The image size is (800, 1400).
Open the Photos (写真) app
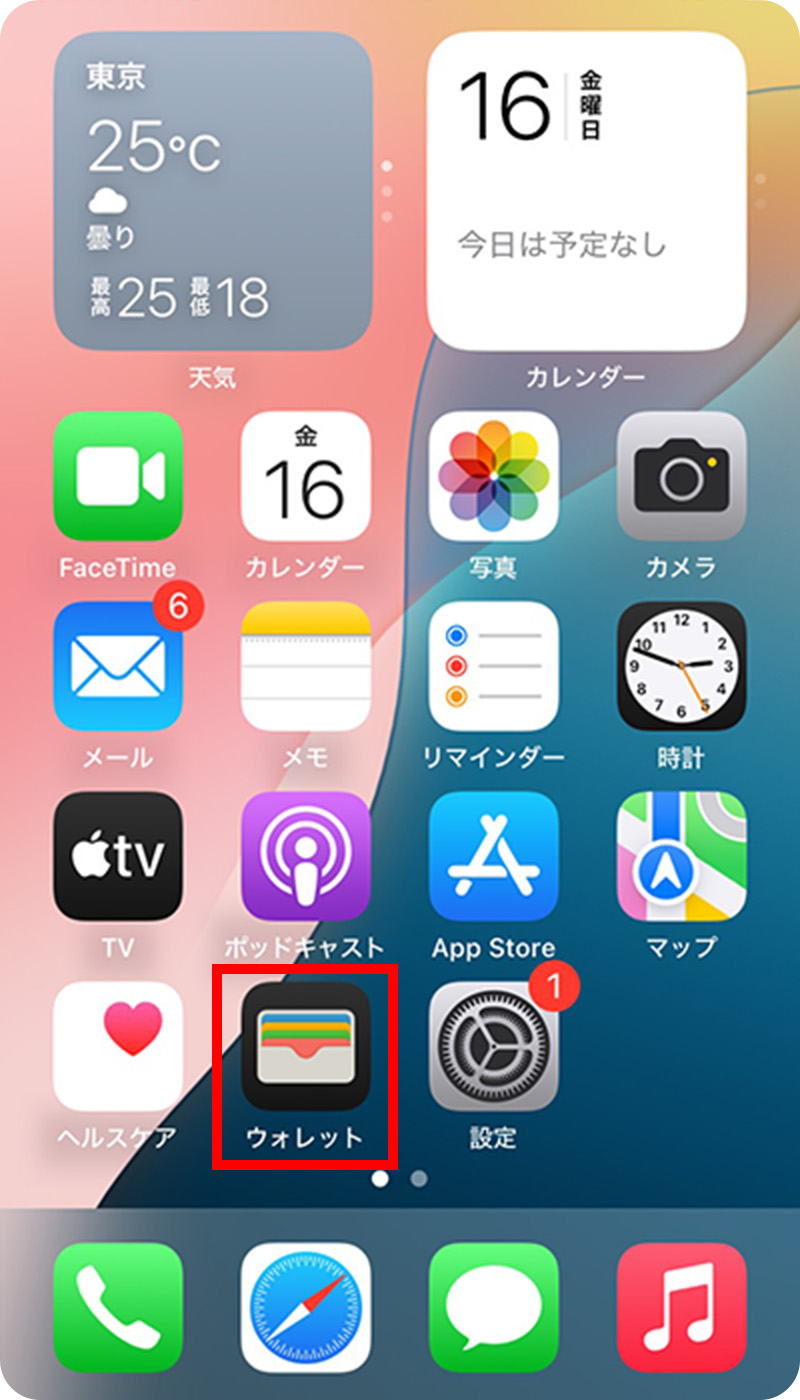pyautogui.click(x=494, y=476)
